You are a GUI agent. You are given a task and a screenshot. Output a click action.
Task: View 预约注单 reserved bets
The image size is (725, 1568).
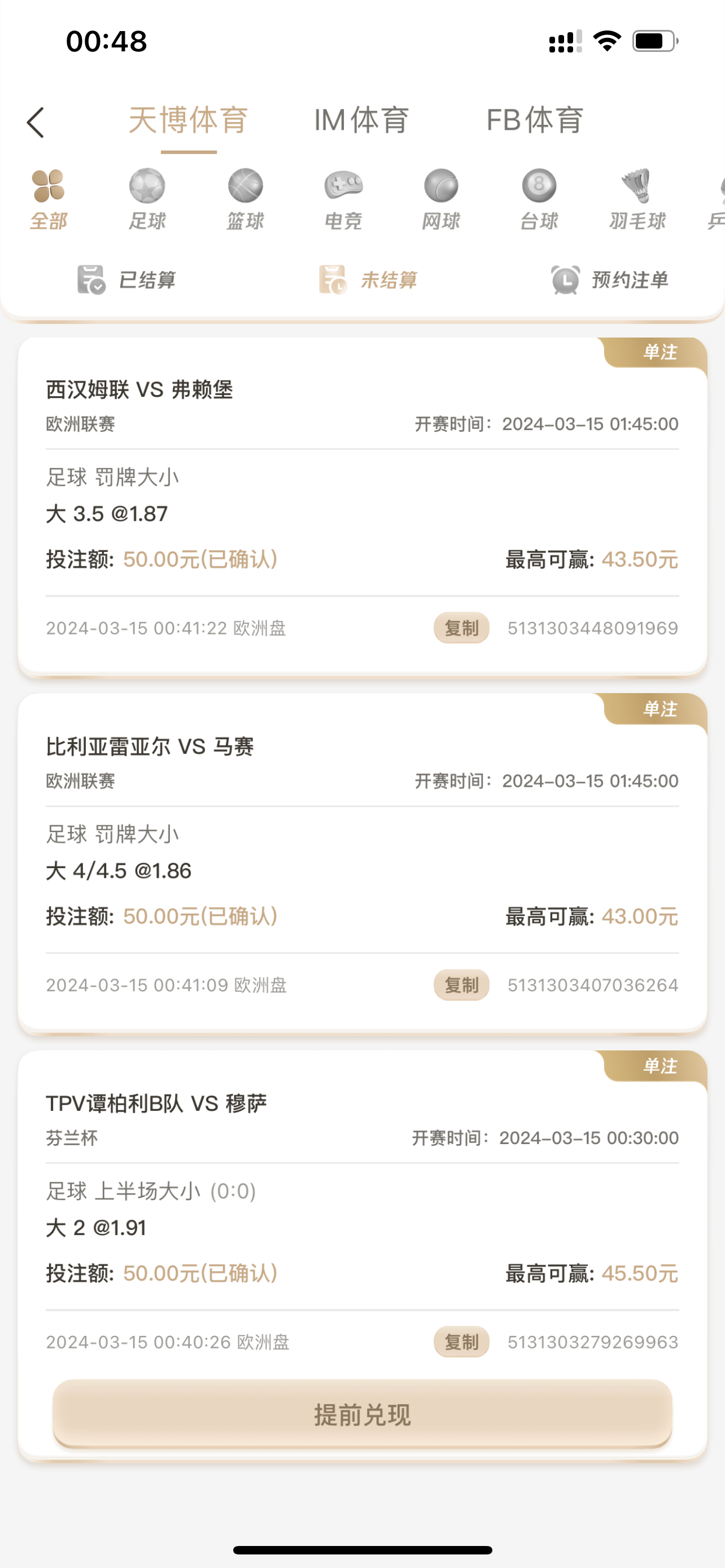click(610, 280)
